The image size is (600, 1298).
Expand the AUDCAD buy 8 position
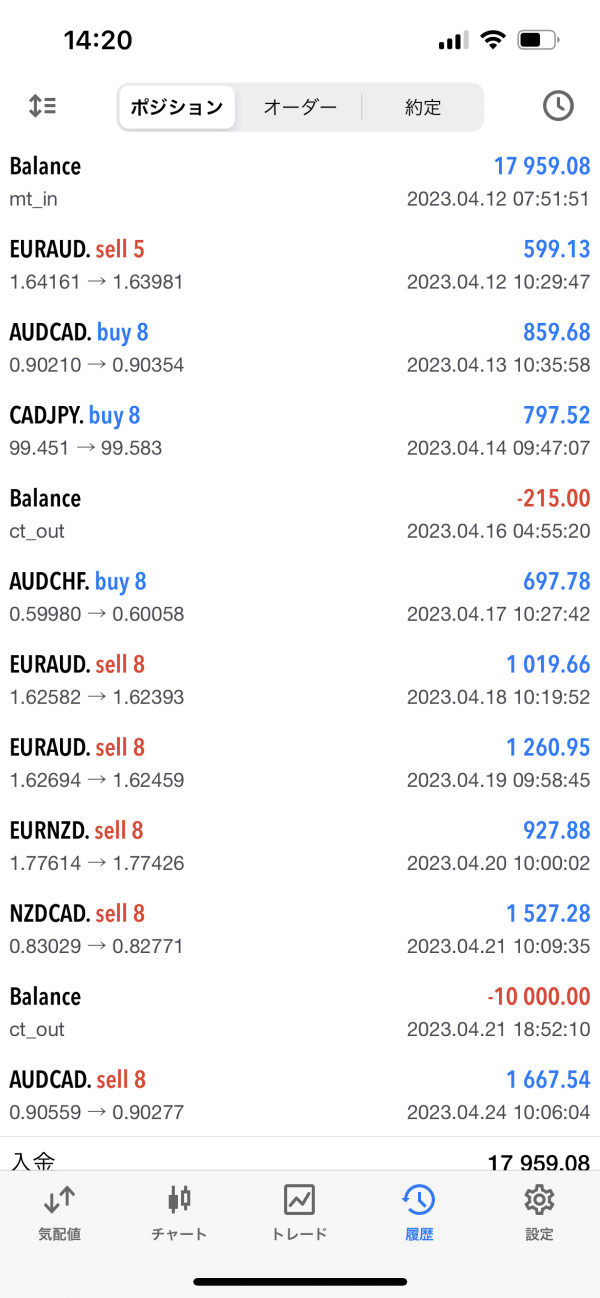click(x=300, y=347)
